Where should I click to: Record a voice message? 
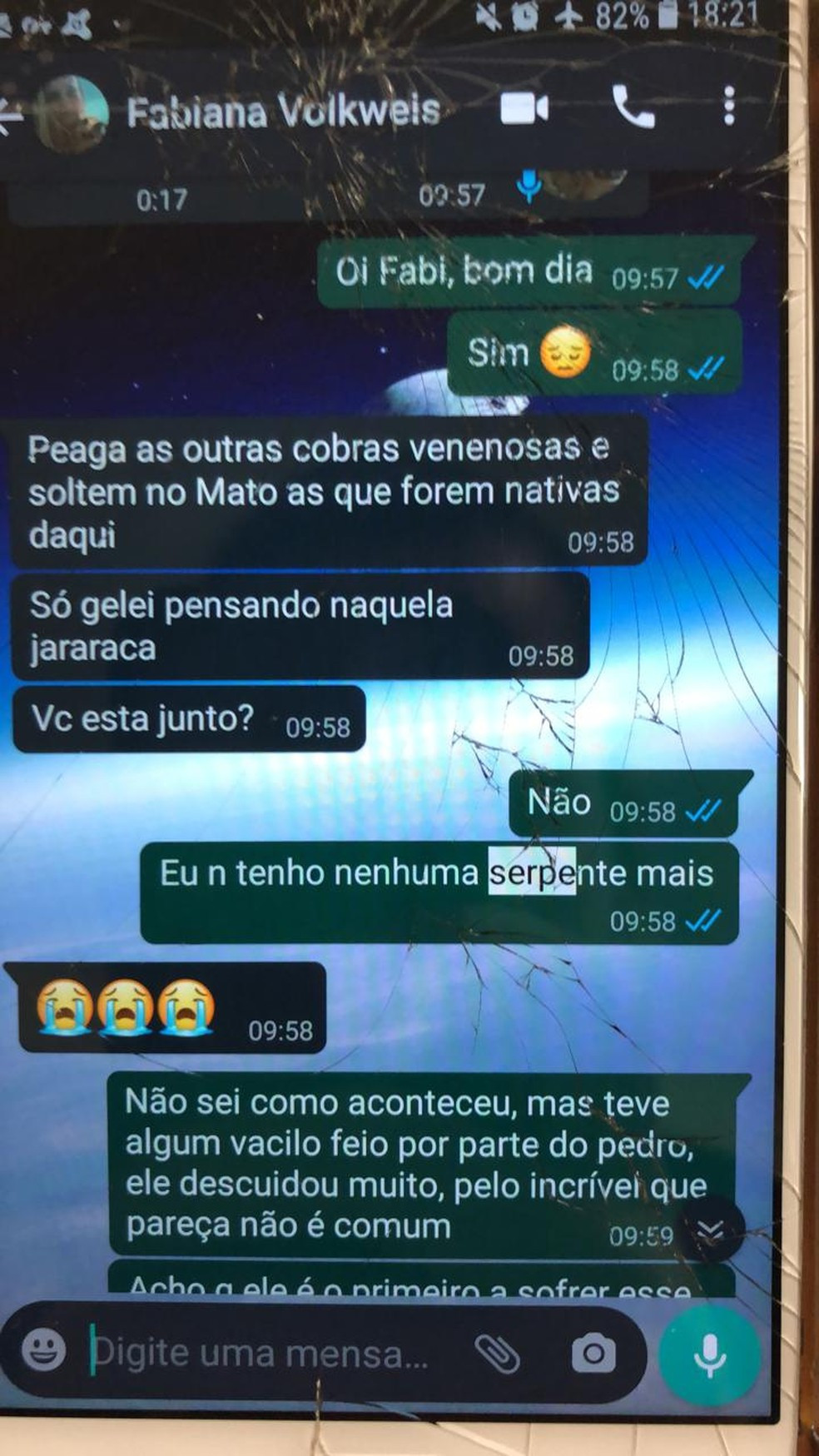[710, 1354]
